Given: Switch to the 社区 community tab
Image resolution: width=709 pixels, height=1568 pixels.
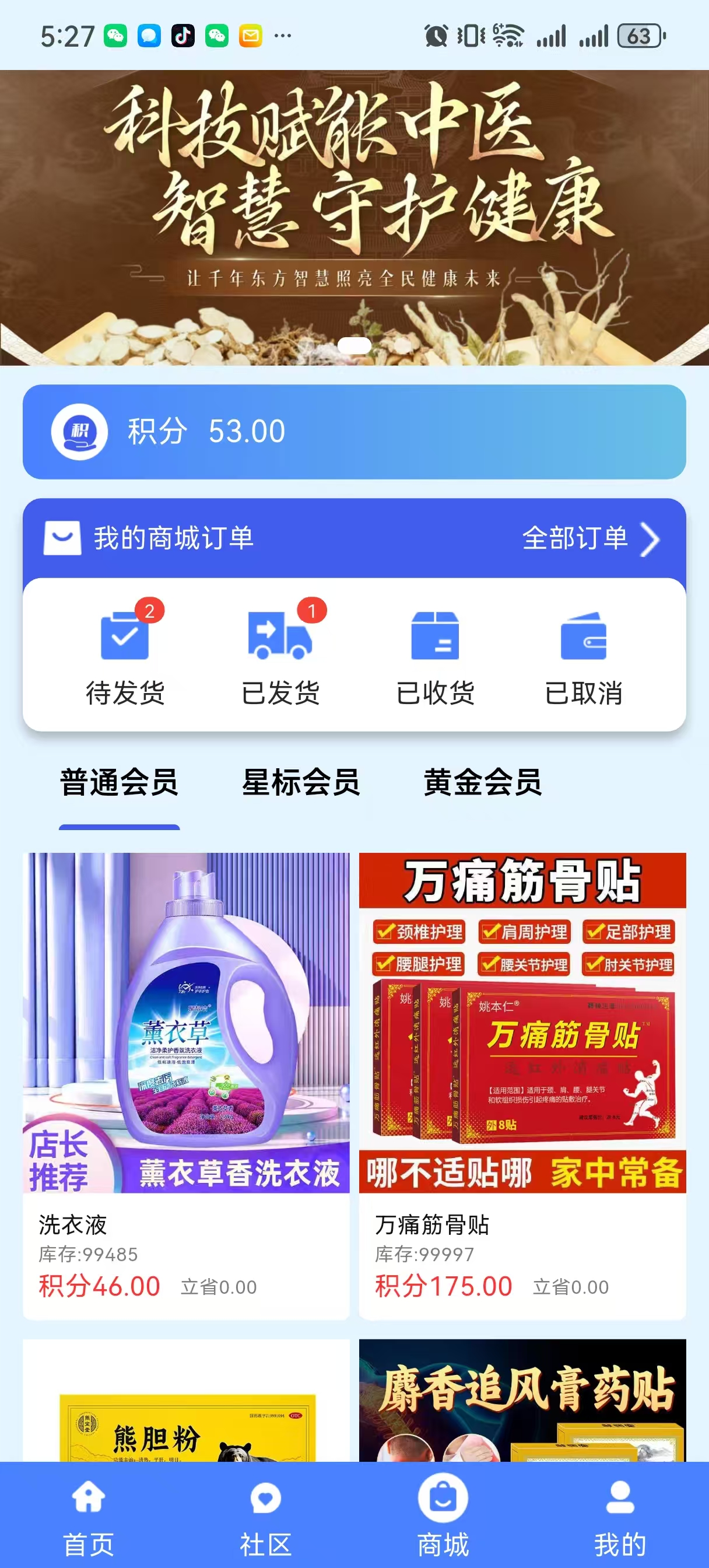Looking at the screenshot, I should coord(266,1515).
